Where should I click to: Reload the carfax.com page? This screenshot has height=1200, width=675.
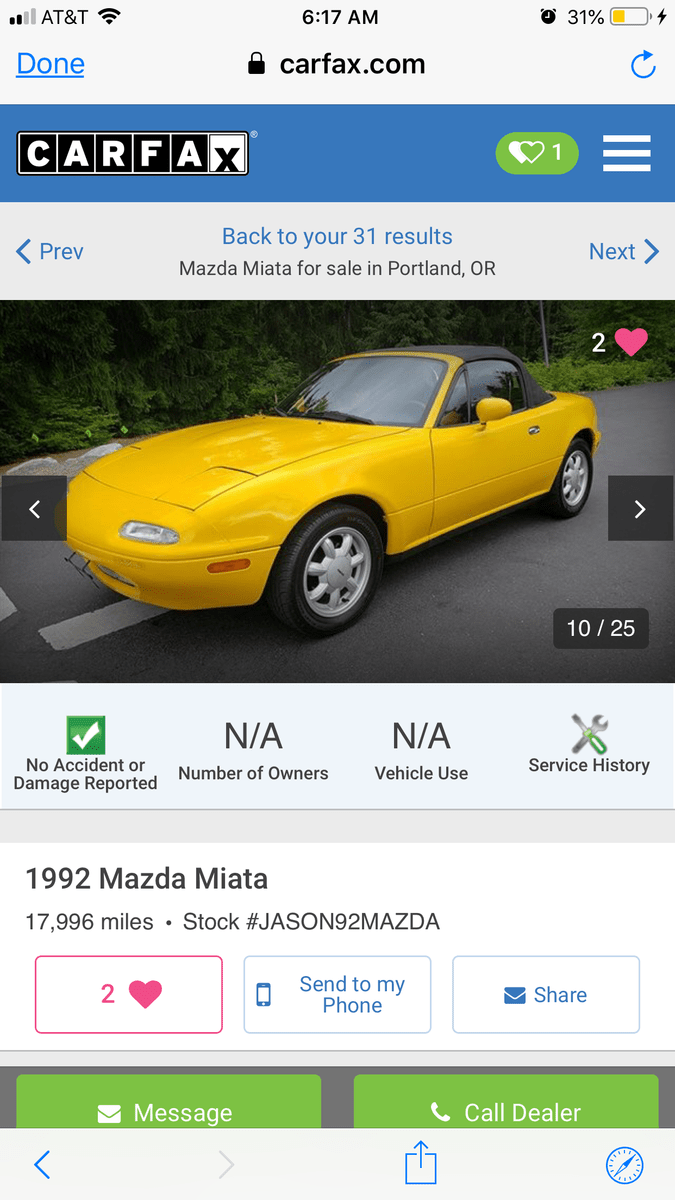[643, 65]
